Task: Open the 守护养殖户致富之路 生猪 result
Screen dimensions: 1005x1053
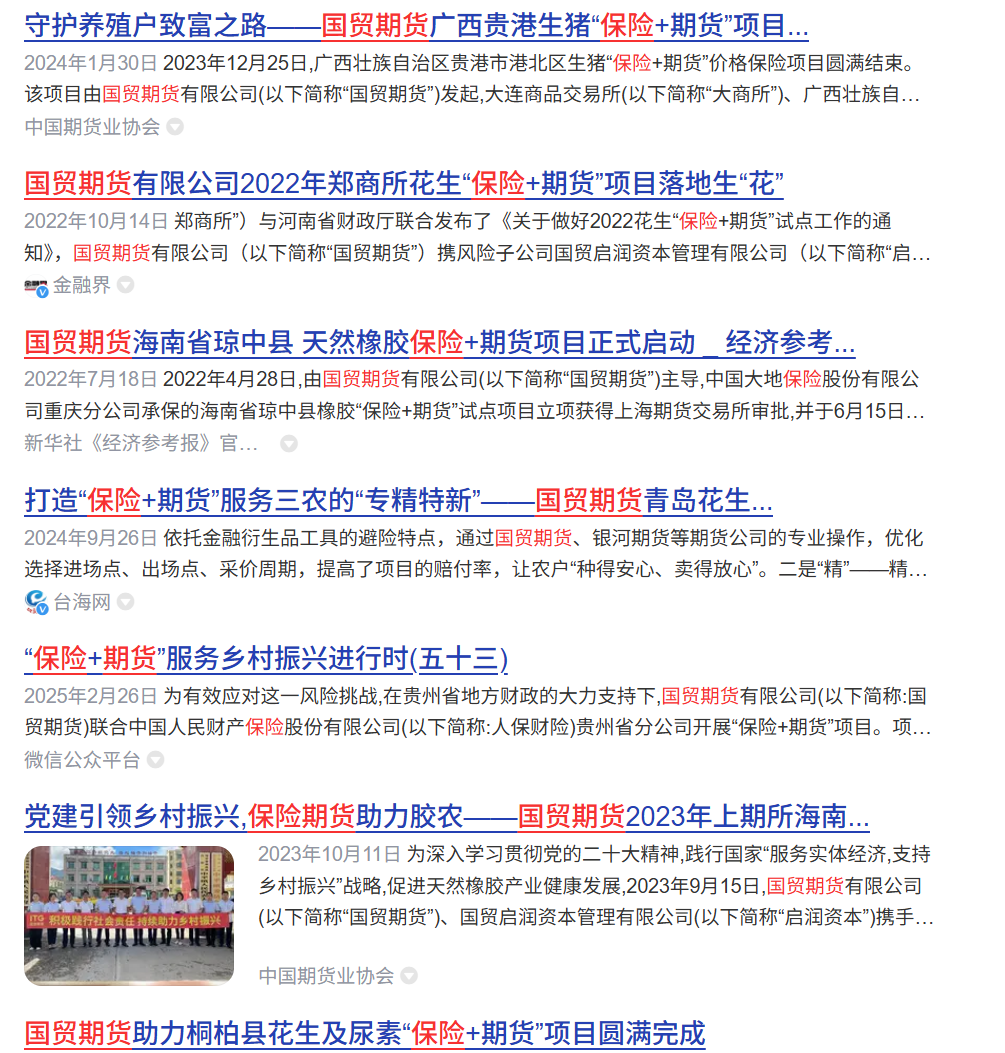Action: pos(416,26)
